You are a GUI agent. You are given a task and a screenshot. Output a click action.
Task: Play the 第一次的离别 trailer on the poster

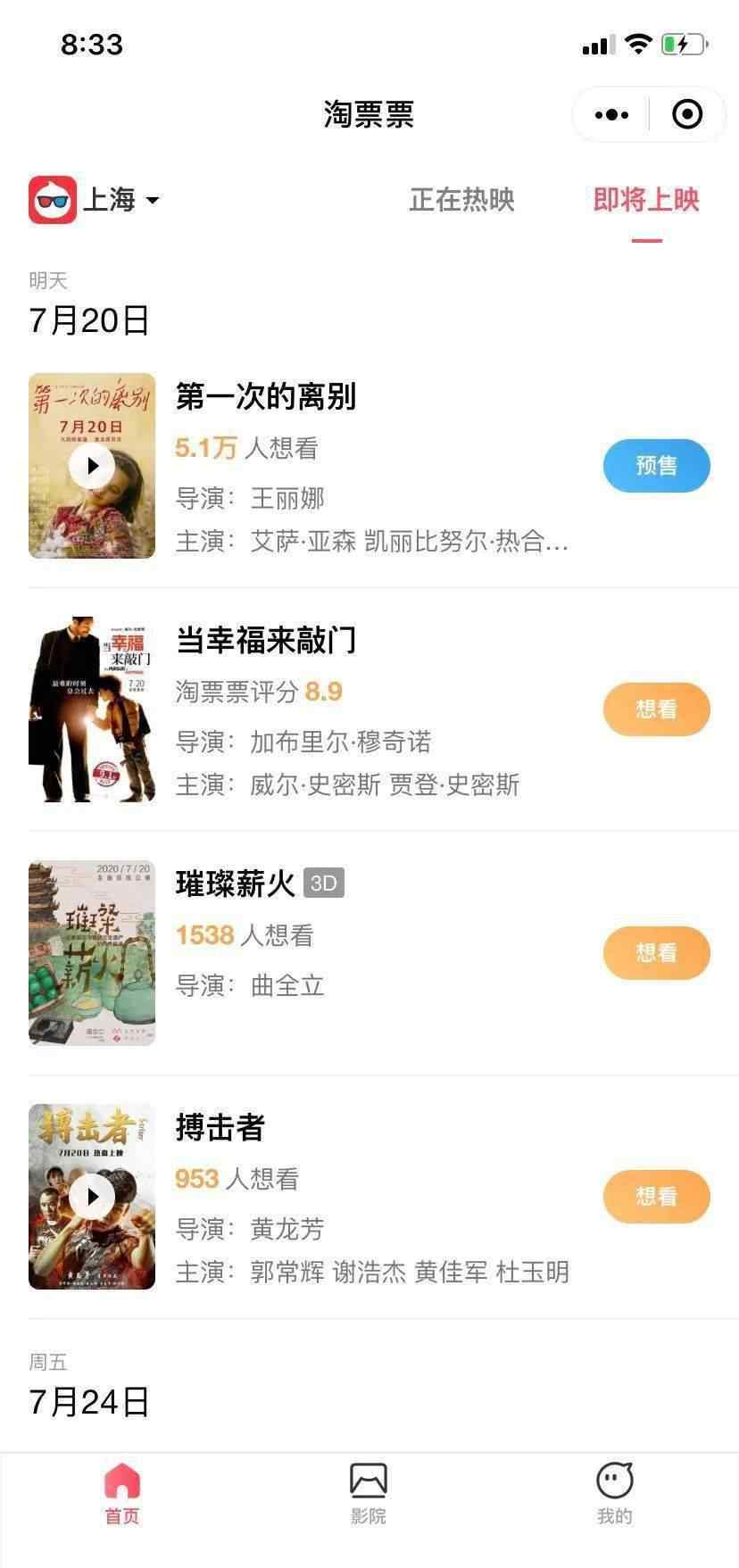(x=92, y=466)
